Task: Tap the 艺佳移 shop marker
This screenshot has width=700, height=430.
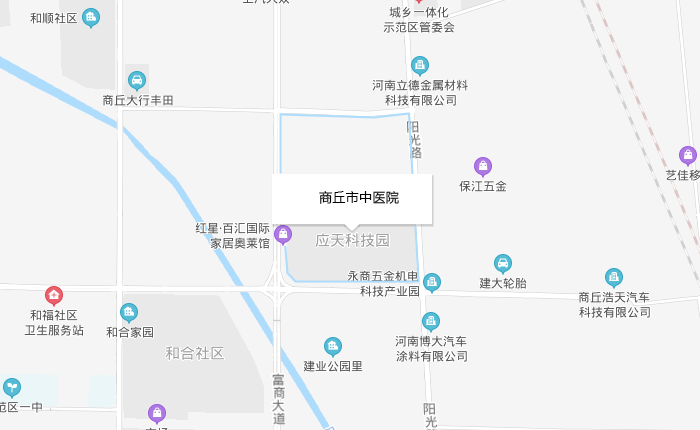Action: (x=688, y=155)
